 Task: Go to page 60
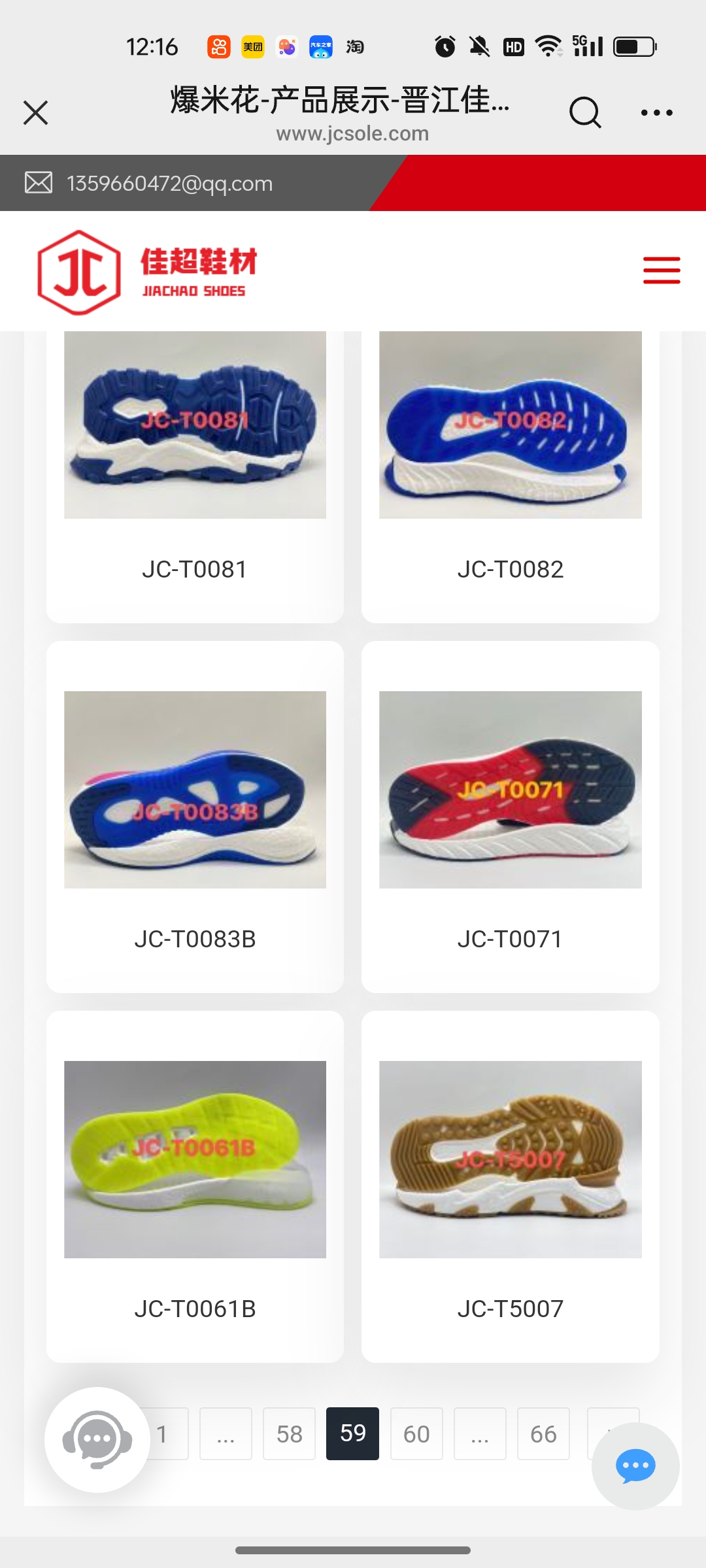pyautogui.click(x=416, y=1434)
